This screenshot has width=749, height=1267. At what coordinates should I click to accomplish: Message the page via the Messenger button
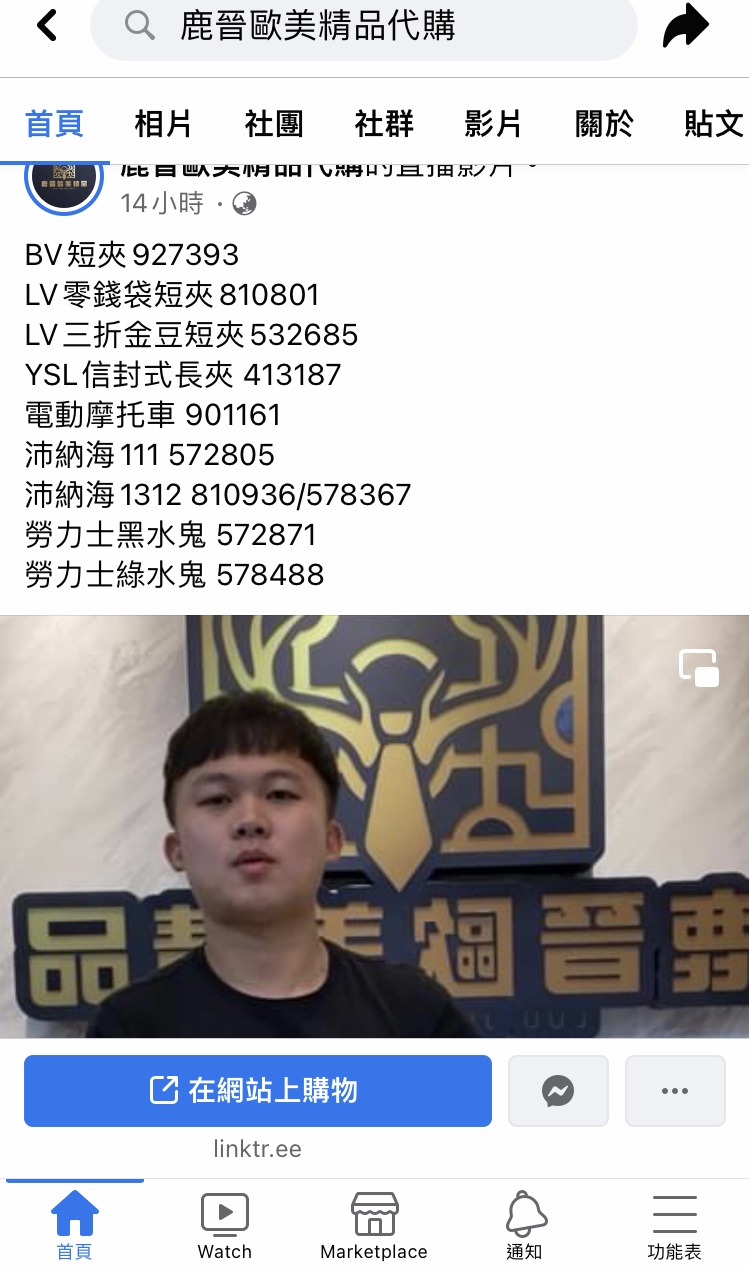(558, 1091)
